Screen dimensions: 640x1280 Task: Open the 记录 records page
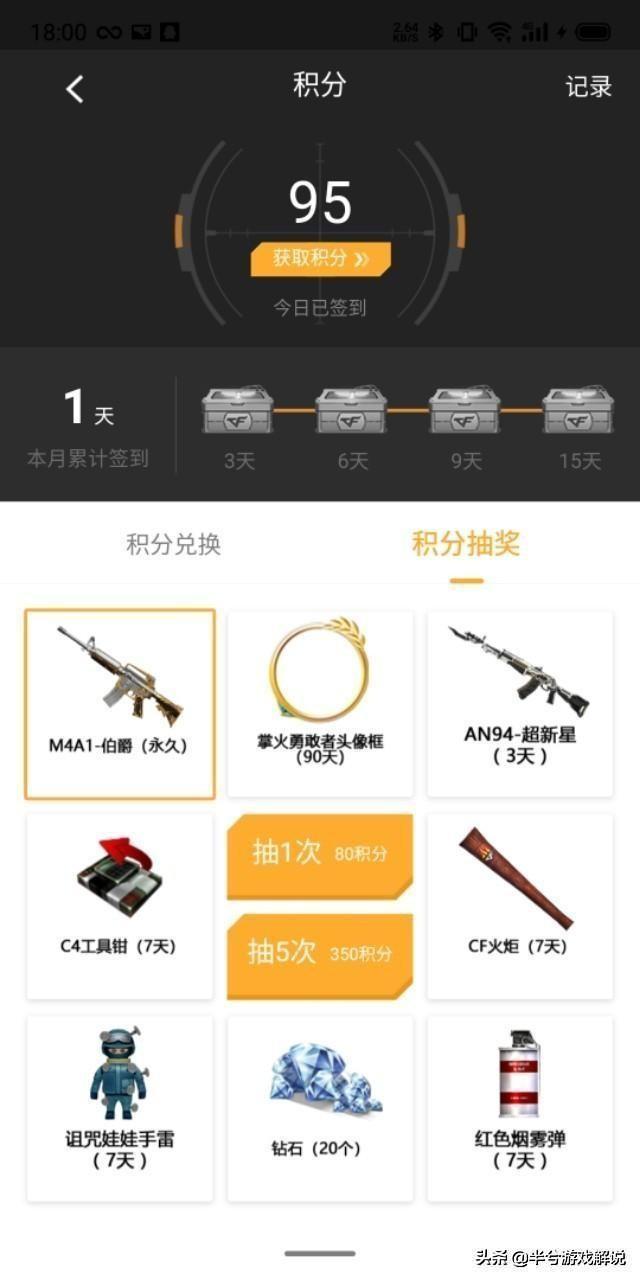(x=588, y=87)
